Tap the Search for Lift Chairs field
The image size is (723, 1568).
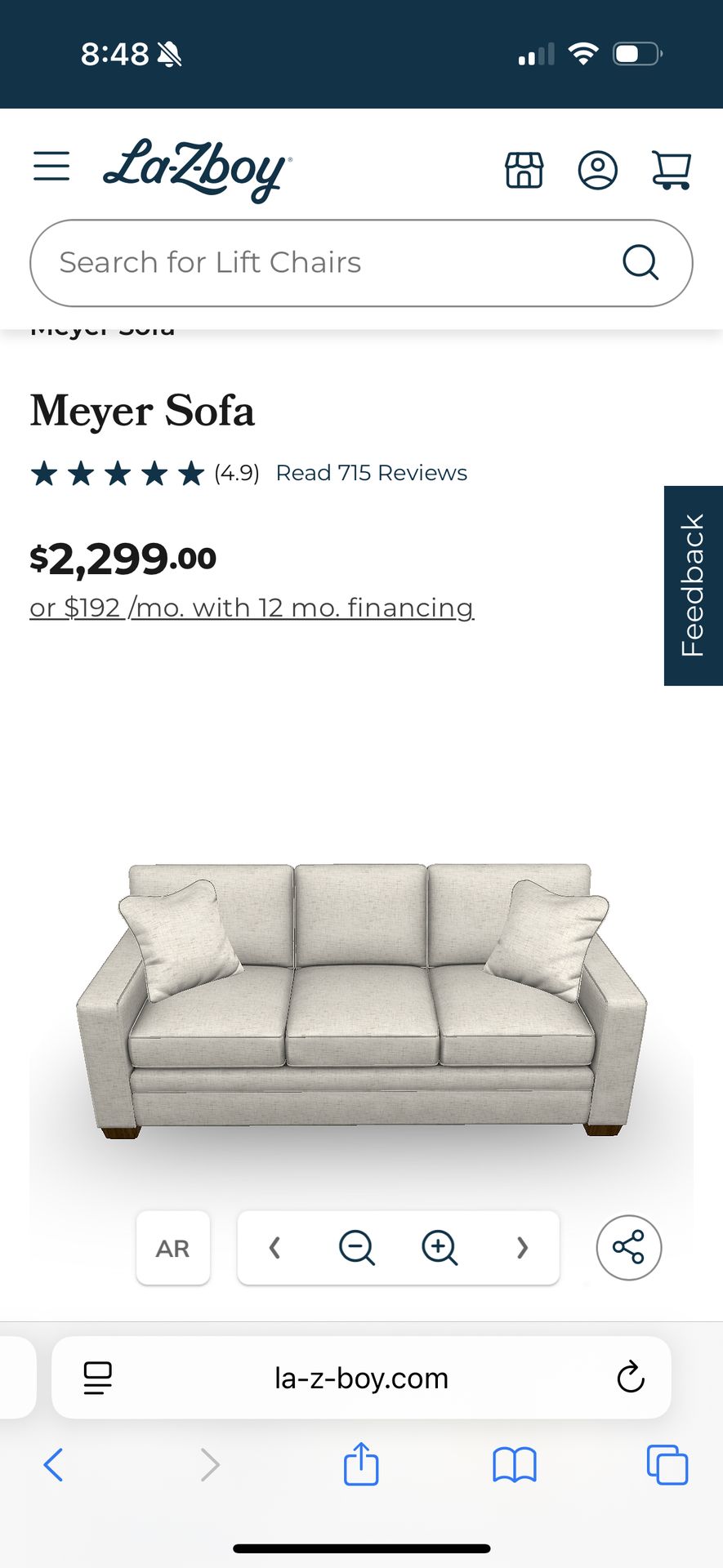coord(327,263)
